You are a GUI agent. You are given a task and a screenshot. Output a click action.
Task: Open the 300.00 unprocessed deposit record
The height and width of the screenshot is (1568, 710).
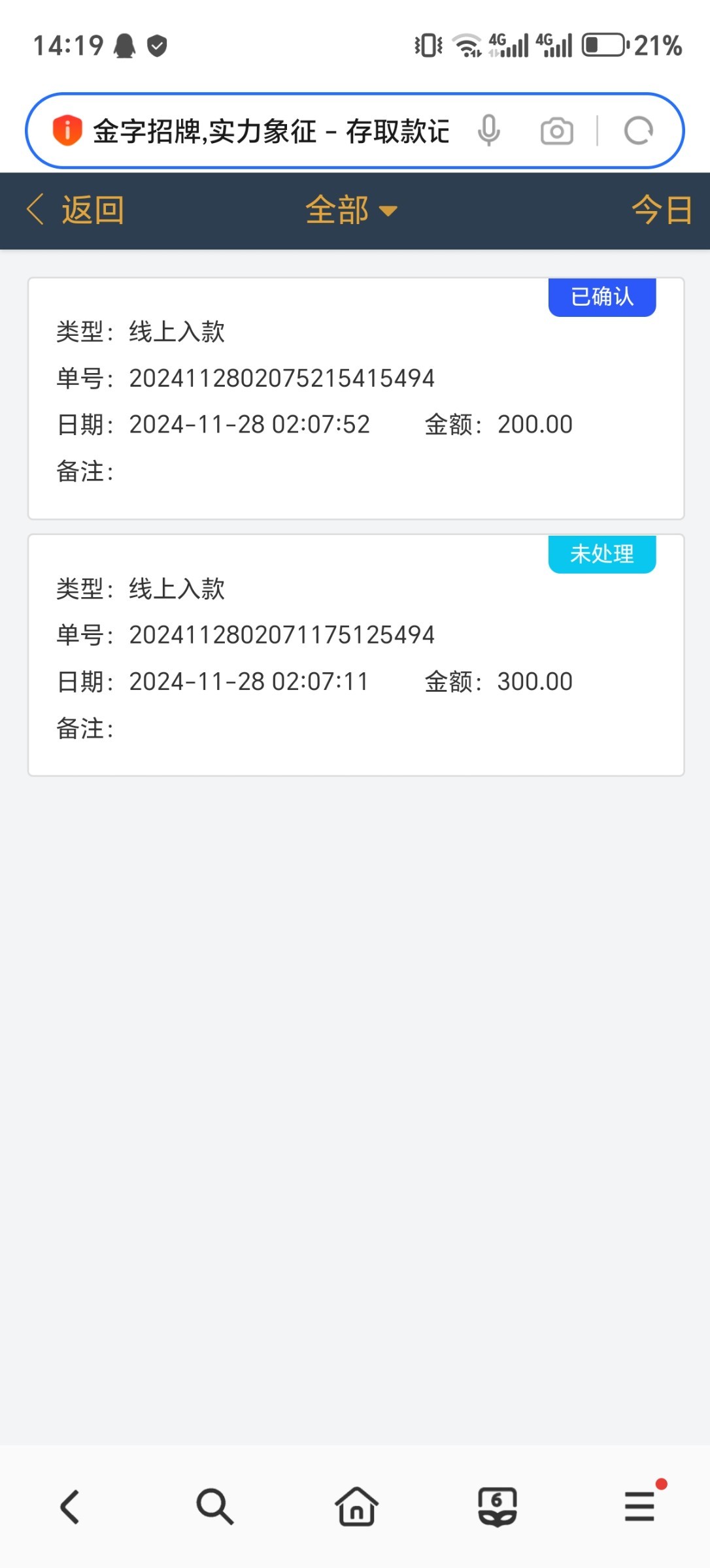point(356,655)
